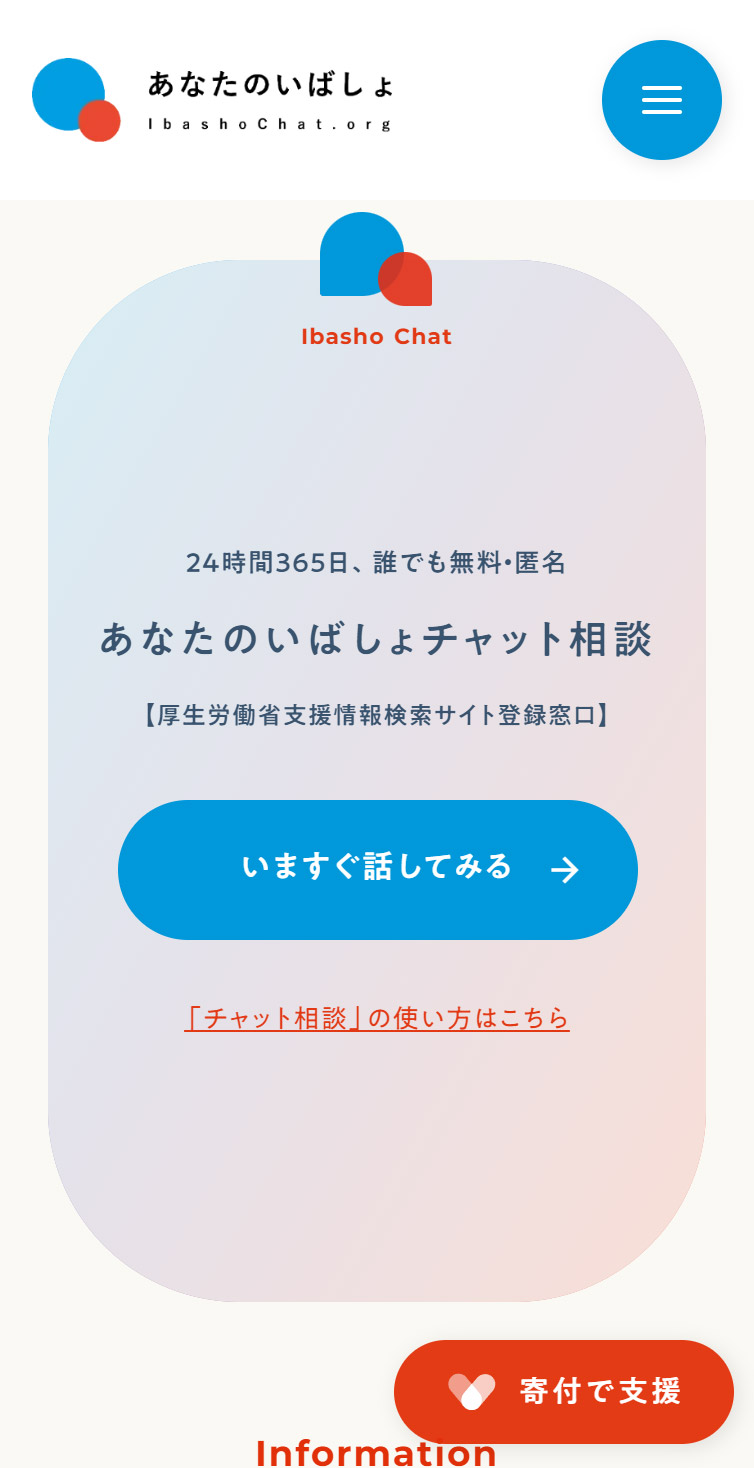Open the hamburger navigation menu
754x1468 pixels.
661,100
